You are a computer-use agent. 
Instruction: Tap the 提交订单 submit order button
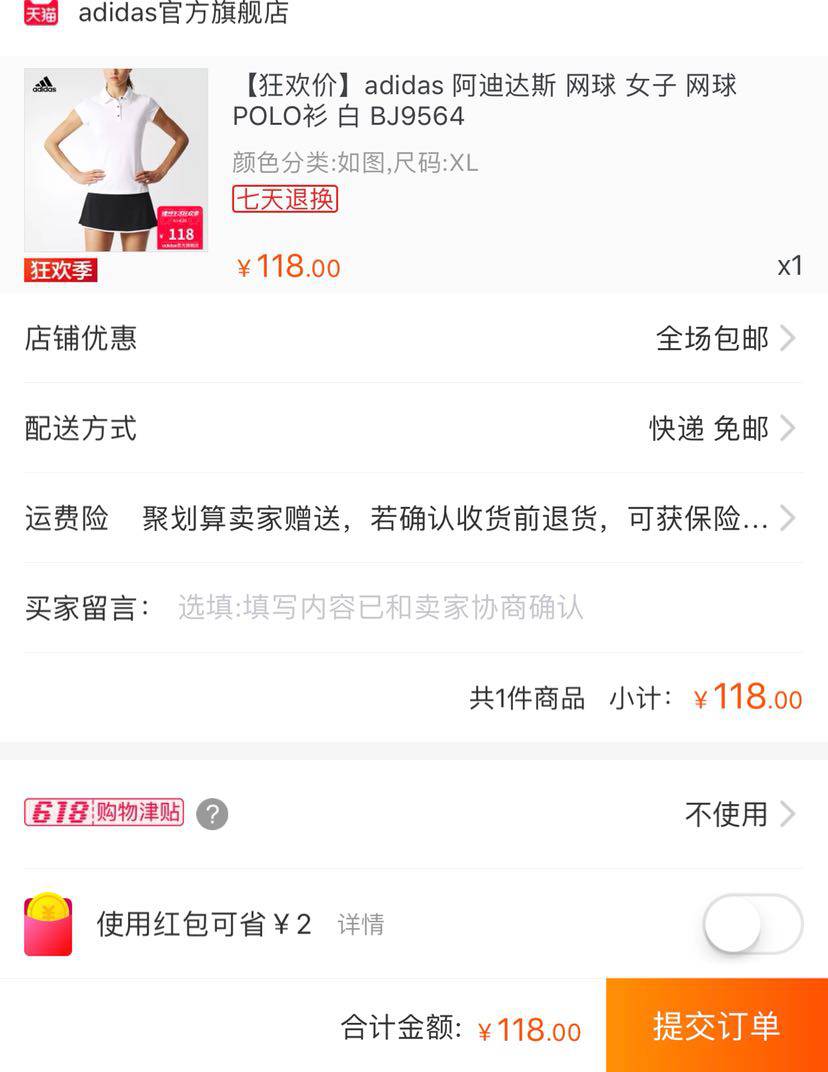click(716, 1026)
